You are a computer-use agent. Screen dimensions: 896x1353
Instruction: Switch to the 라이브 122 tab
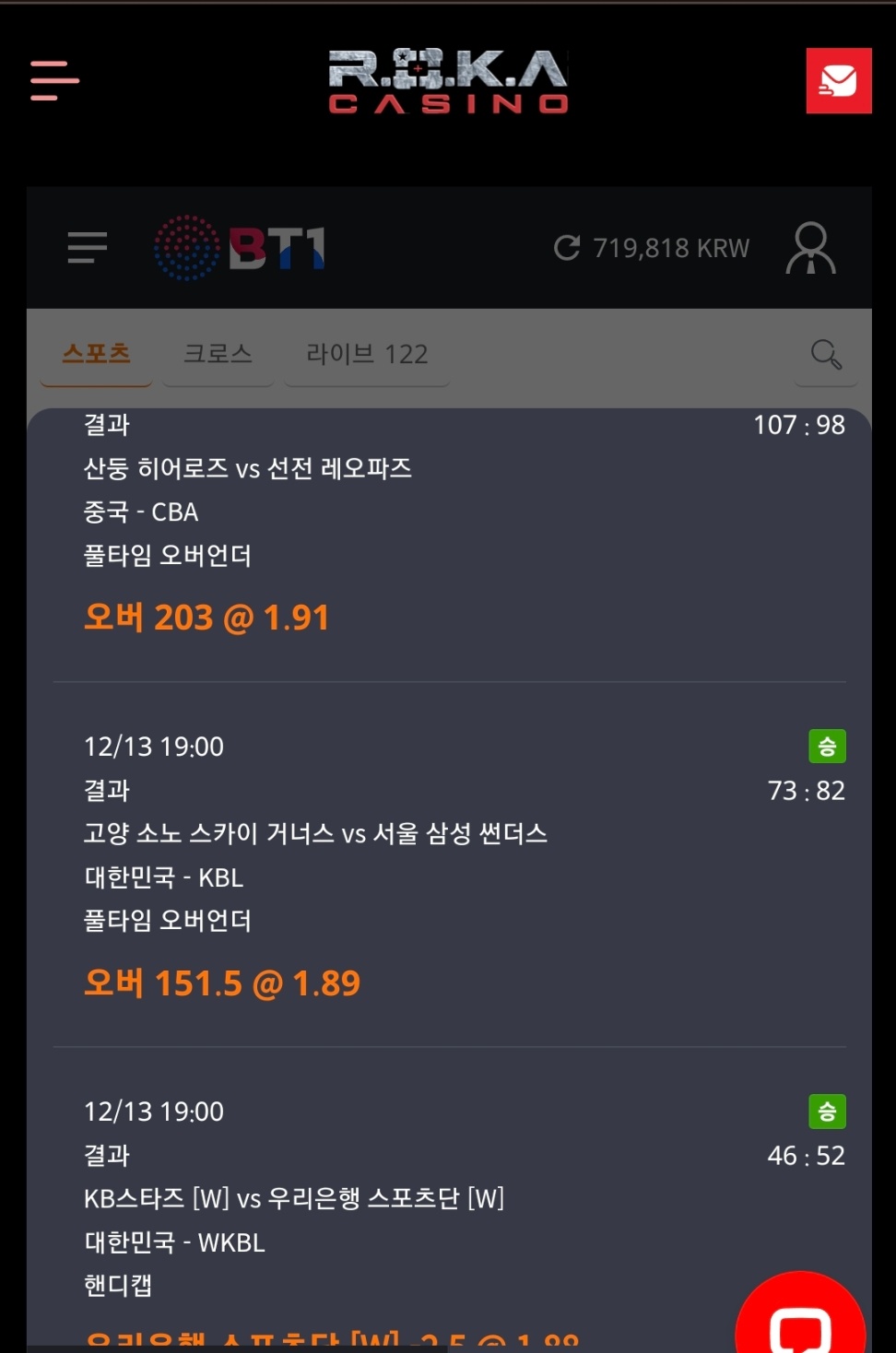(x=367, y=354)
